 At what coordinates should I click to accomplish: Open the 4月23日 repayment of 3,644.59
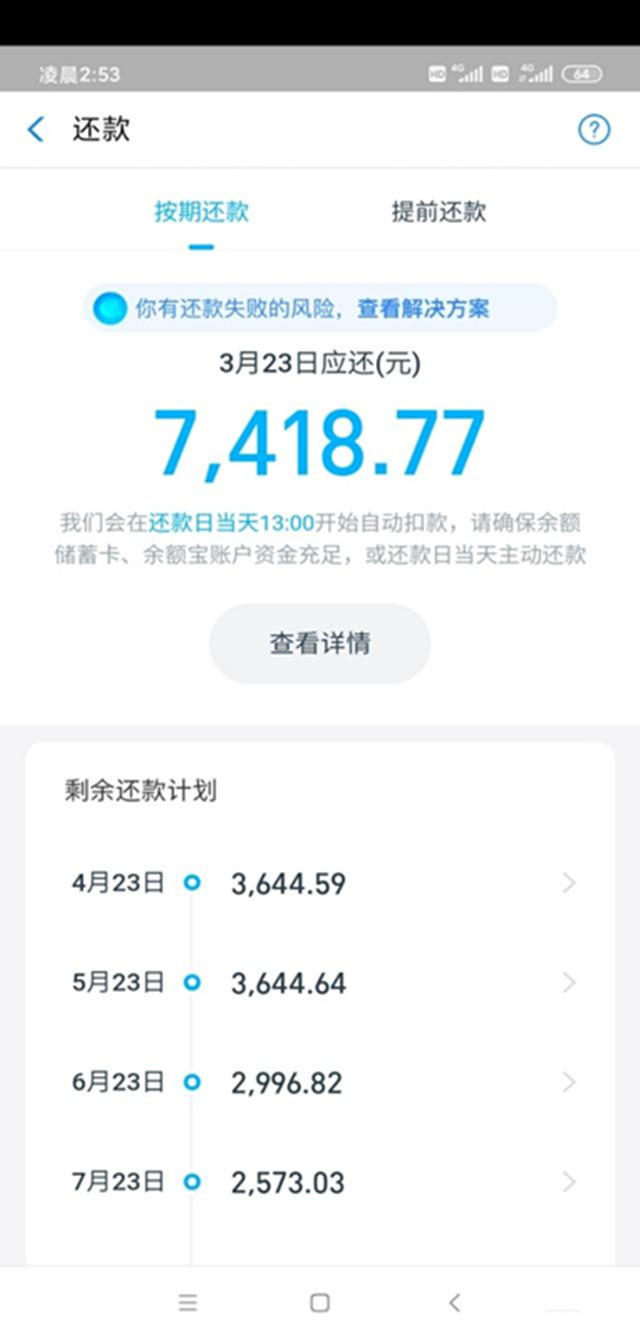point(320,883)
